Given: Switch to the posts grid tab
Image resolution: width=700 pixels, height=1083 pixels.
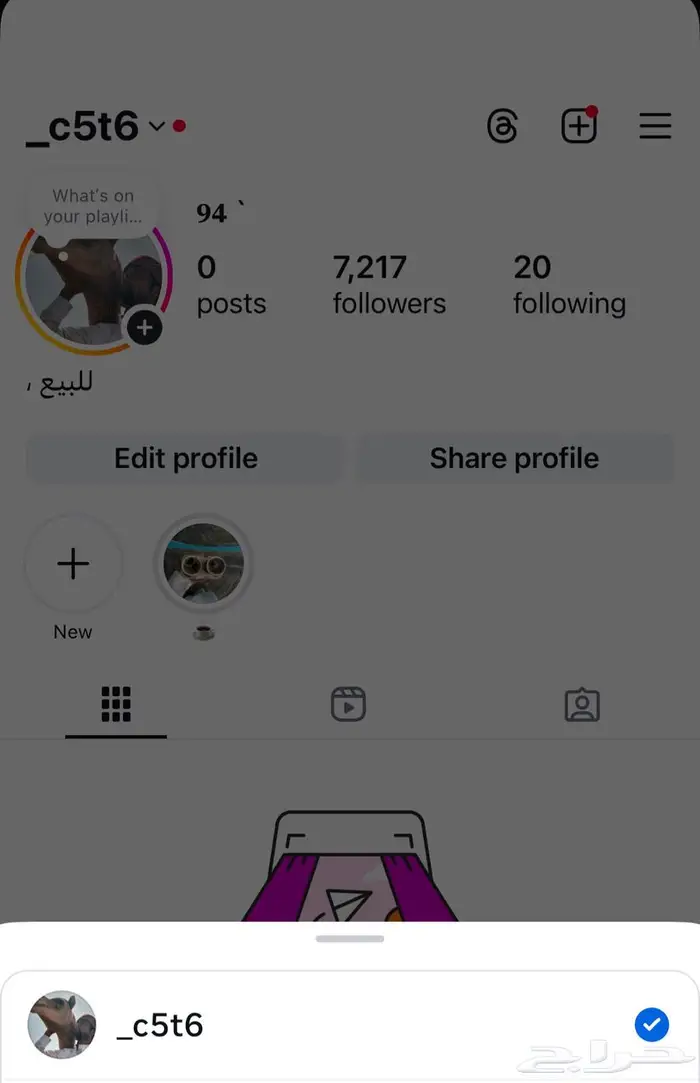Looking at the screenshot, I should coord(116,705).
